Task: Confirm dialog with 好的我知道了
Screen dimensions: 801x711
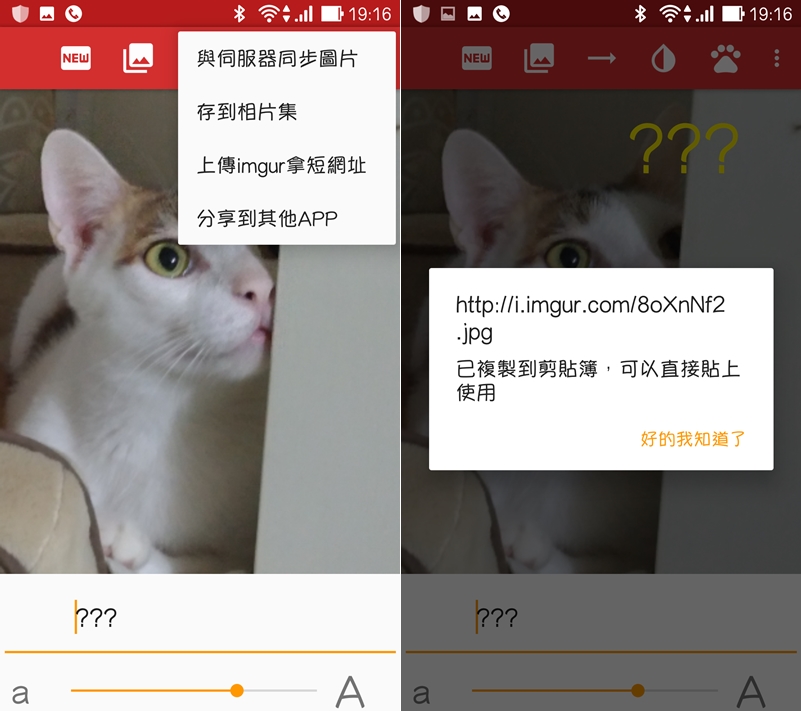Action: click(692, 438)
